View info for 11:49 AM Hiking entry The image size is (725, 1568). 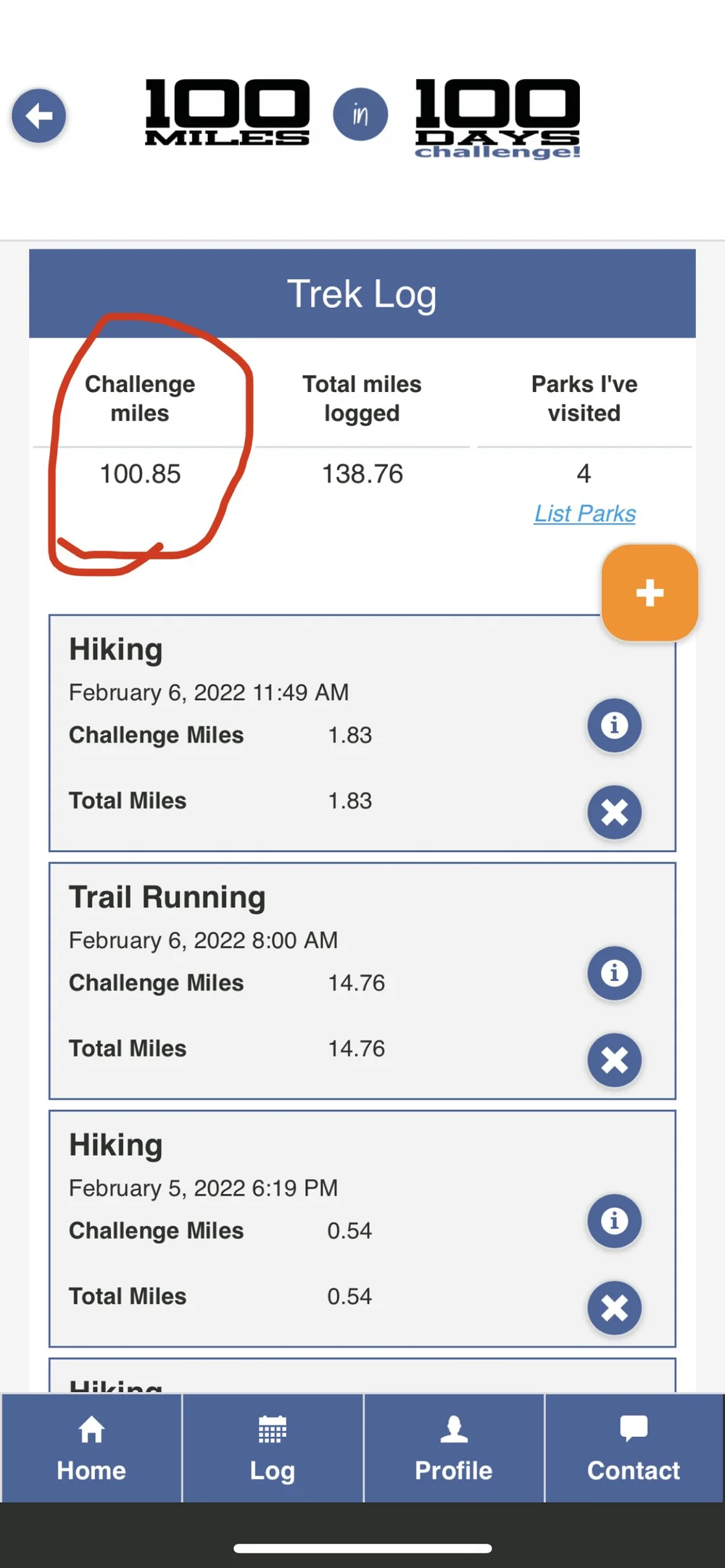tap(614, 725)
